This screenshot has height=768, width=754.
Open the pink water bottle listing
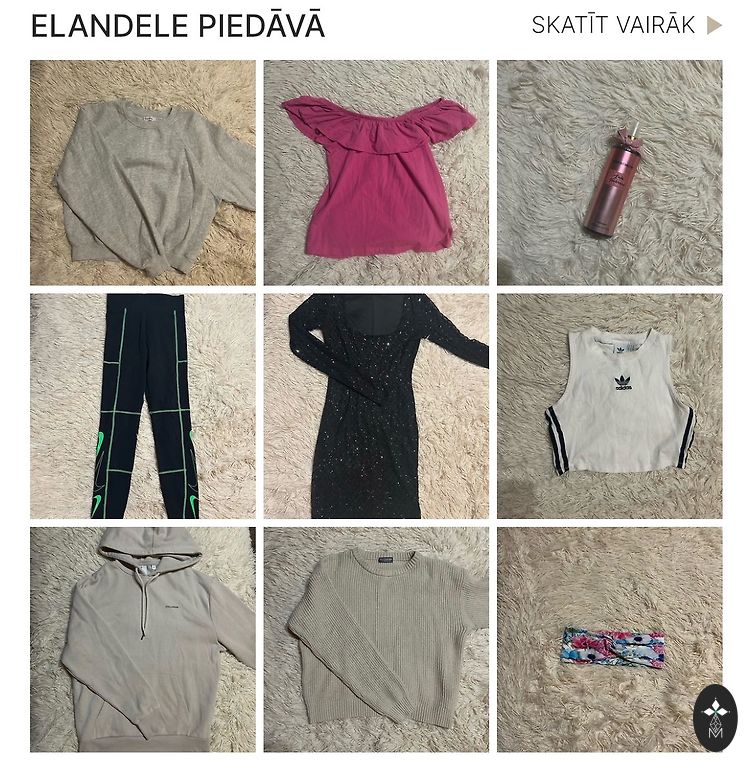pyautogui.click(x=609, y=173)
